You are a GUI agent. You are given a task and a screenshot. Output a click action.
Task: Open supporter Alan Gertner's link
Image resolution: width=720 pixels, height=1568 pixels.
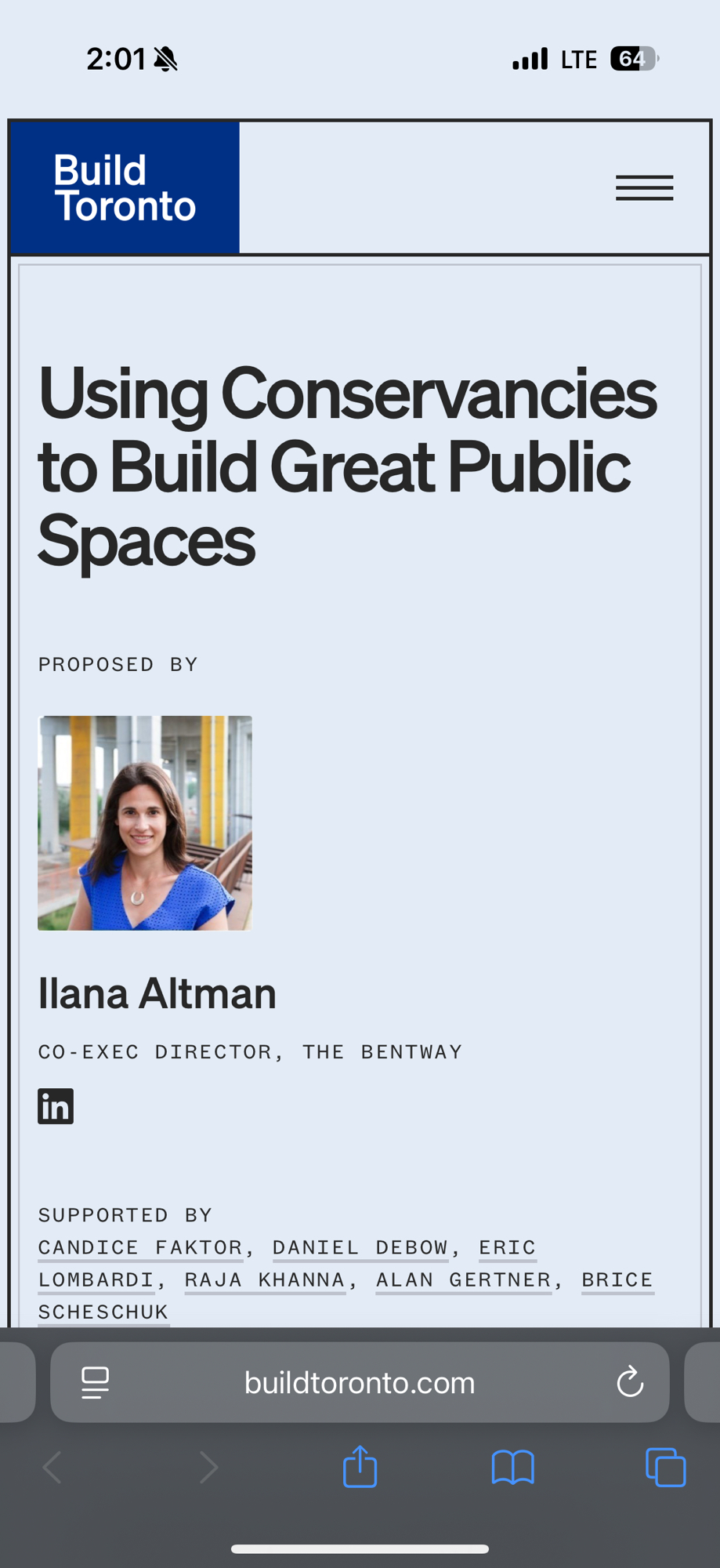pos(464,1280)
